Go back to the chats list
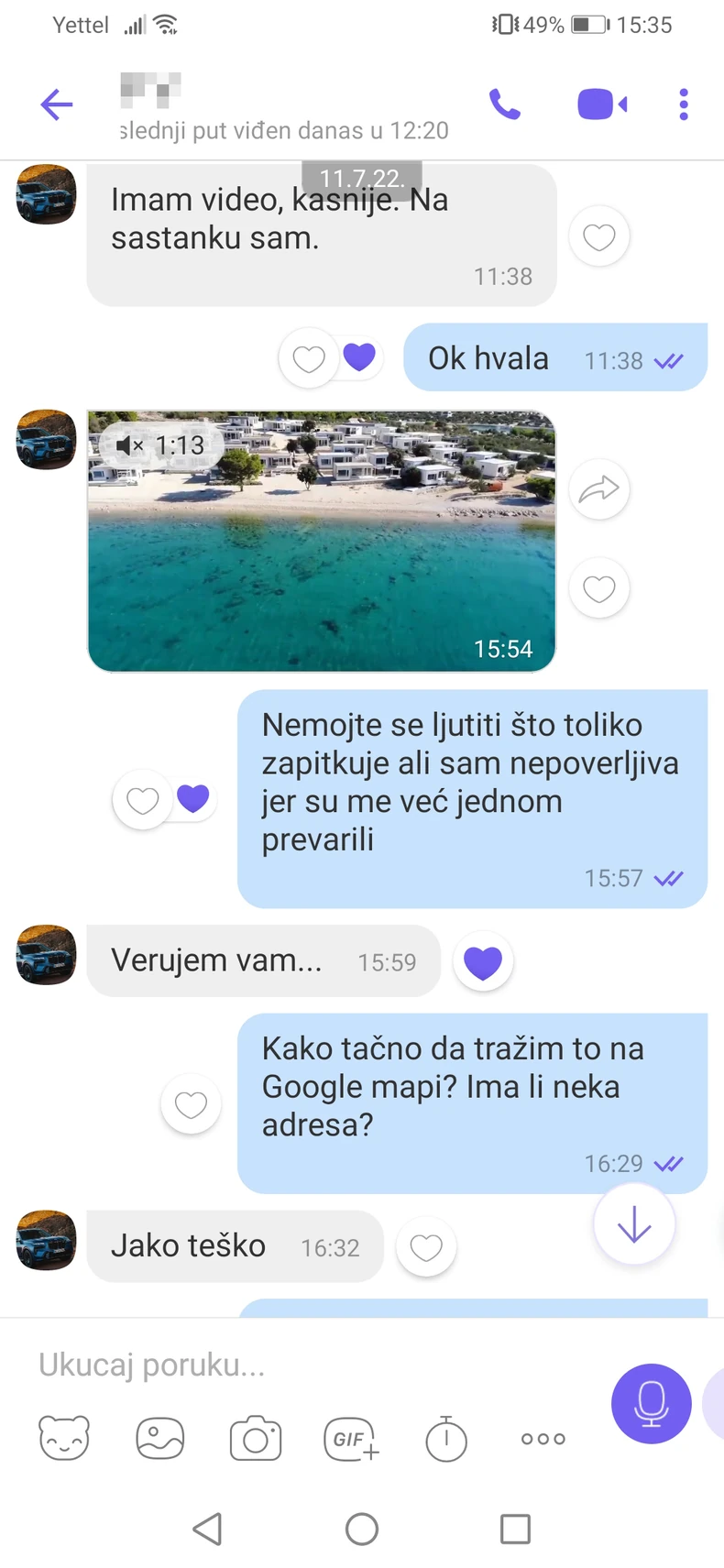This screenshot has width=724, height=1568. coord(56,104)
